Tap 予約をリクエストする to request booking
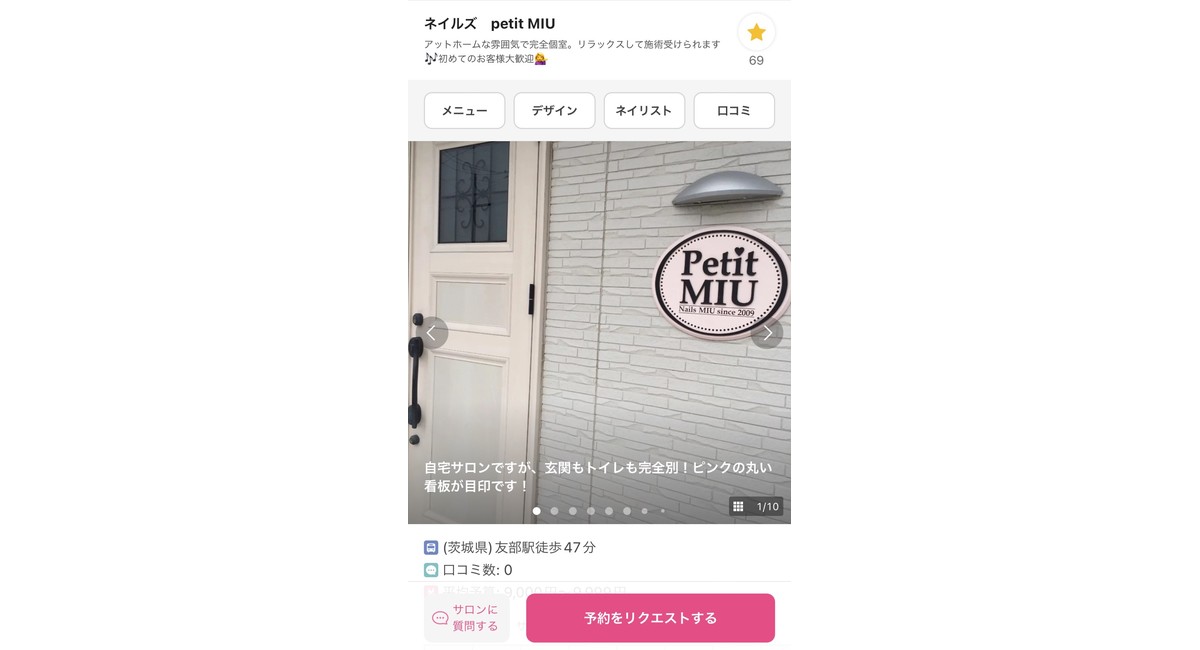This screenshot has width=1200, height=650. coord(650,618)
